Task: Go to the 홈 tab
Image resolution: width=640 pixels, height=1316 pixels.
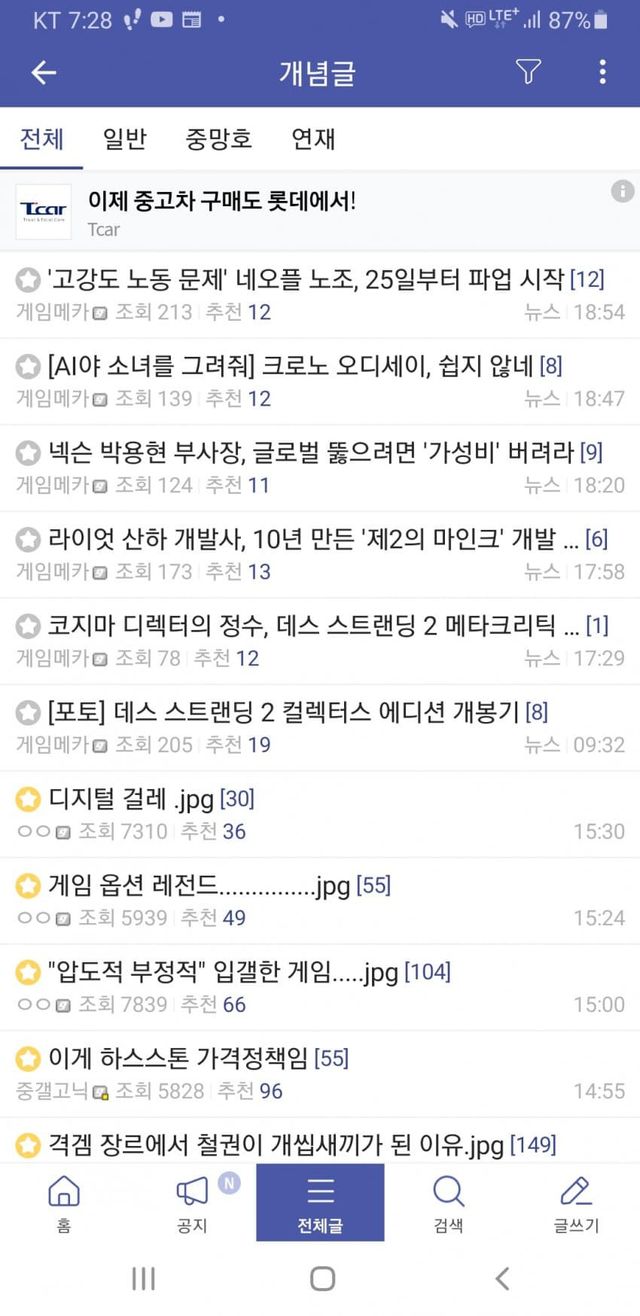Action: (64, 1201)
